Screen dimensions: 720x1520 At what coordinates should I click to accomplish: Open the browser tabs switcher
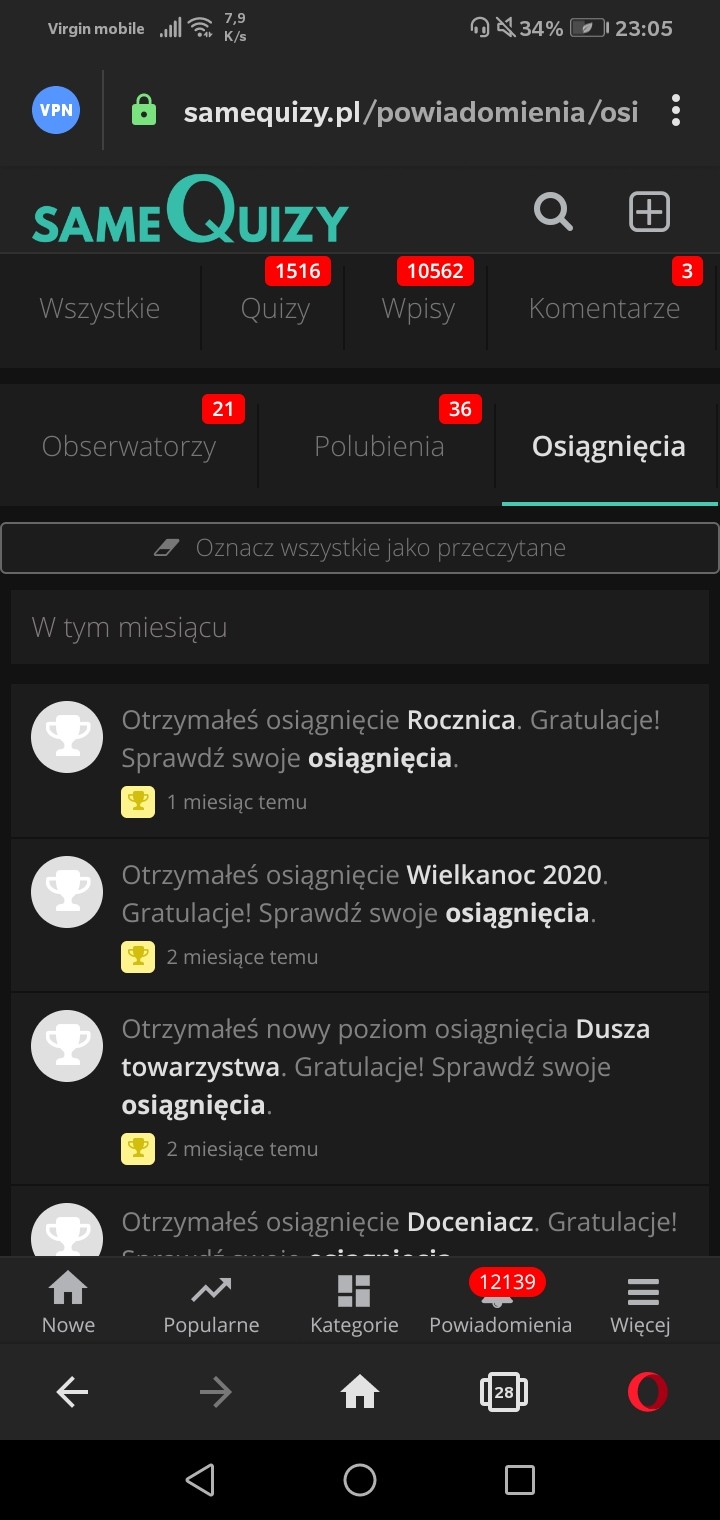click(504, 1392)
